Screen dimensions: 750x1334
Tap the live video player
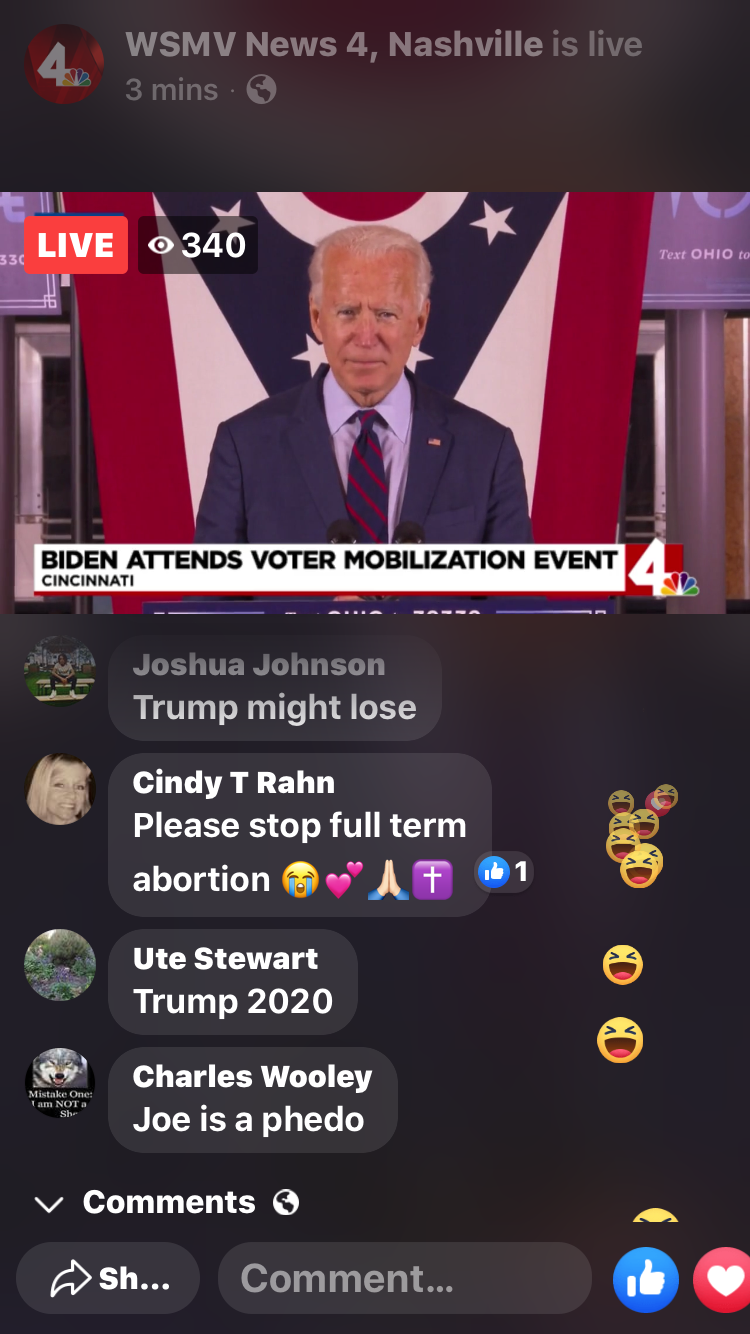pos(375,402)
